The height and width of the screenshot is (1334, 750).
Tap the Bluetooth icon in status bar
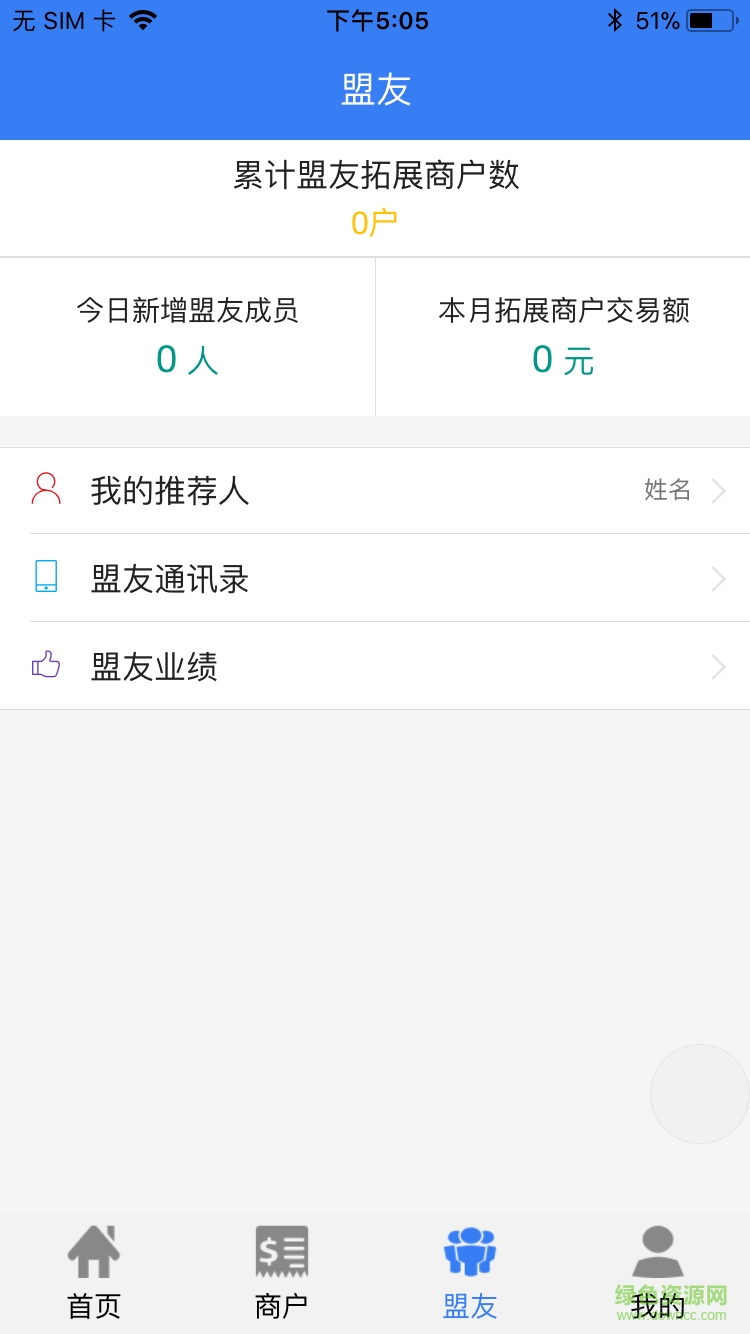617,18
